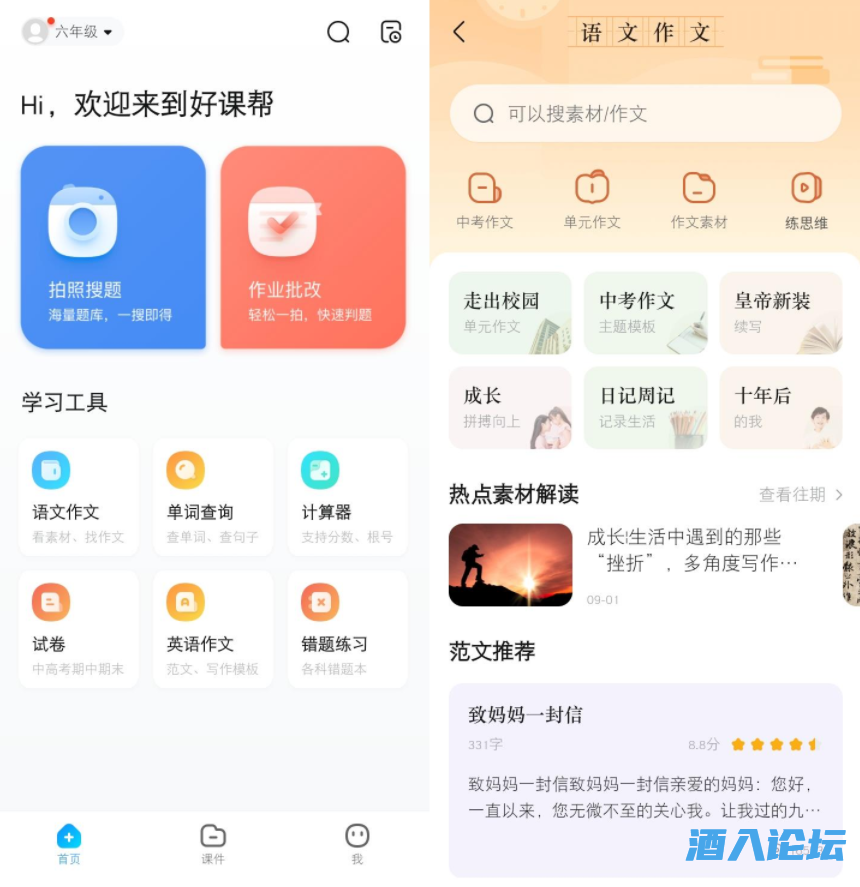Open the search icon on the home page

(x=339, y=32)
